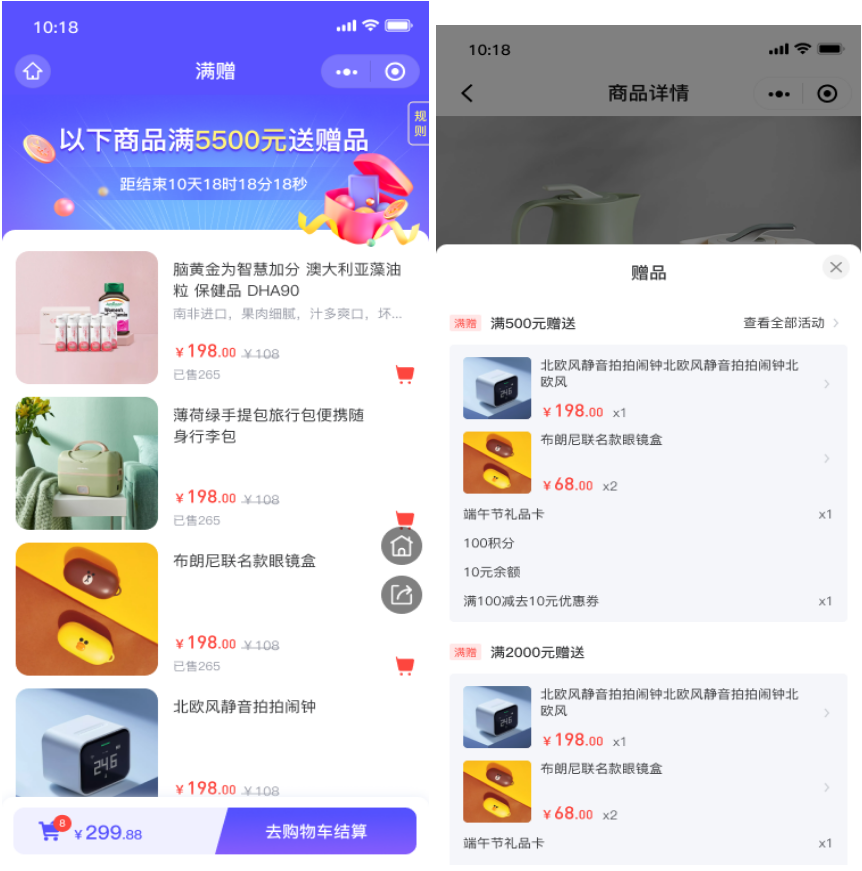Add 脑黄金 DHA90 product to the cart
The height and width of the screenshot is (871, 862).
(x=405, y=375)
